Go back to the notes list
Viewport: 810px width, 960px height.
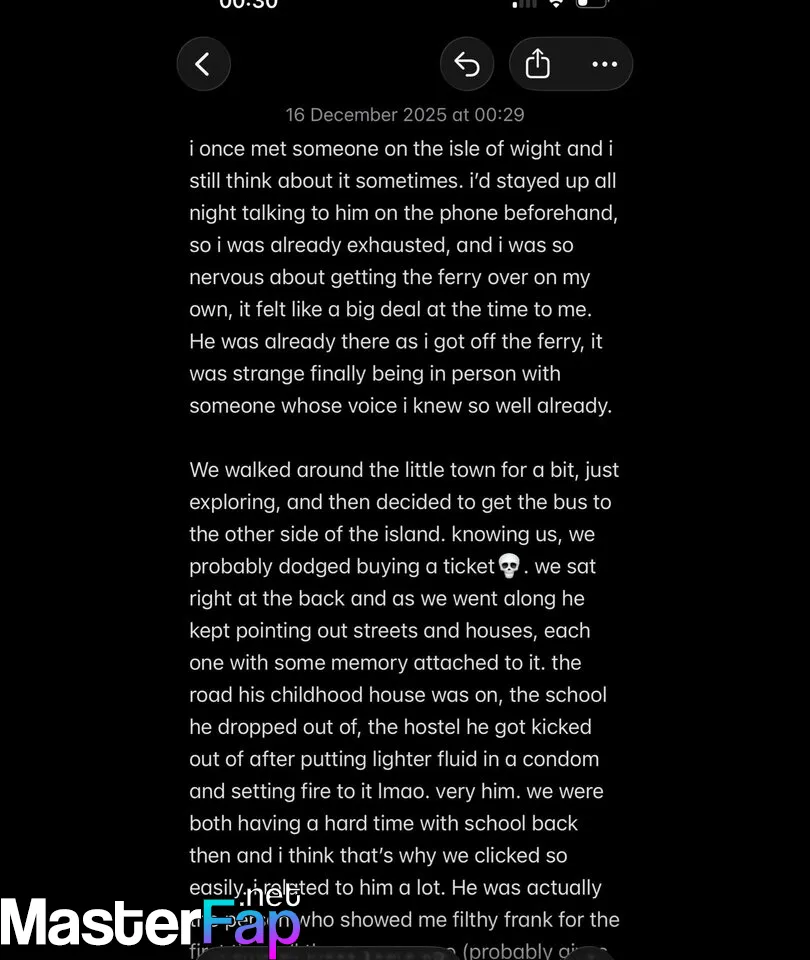tap(203, 65)
